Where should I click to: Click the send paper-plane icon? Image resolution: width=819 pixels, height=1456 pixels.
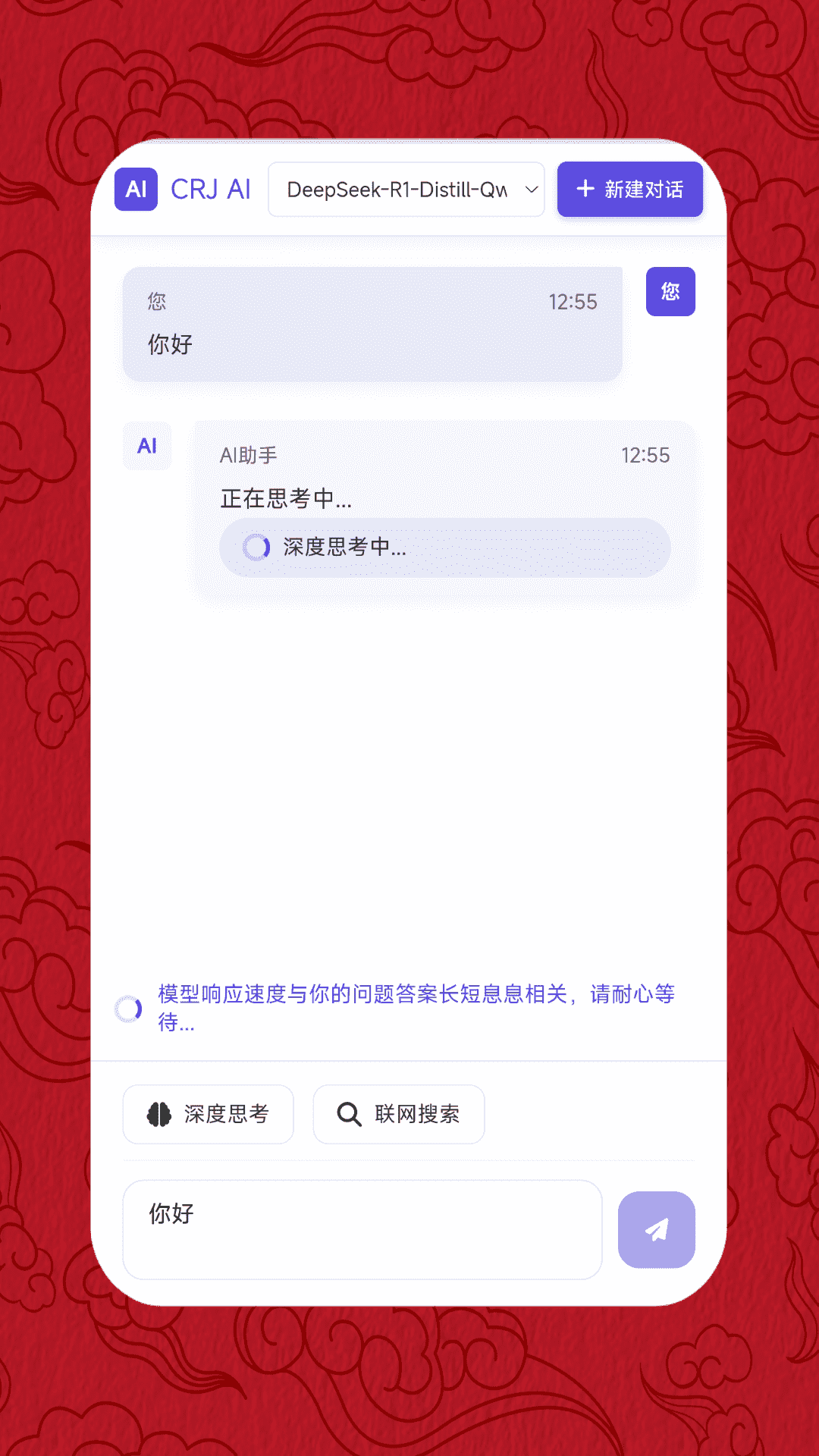pos(655,1229)
